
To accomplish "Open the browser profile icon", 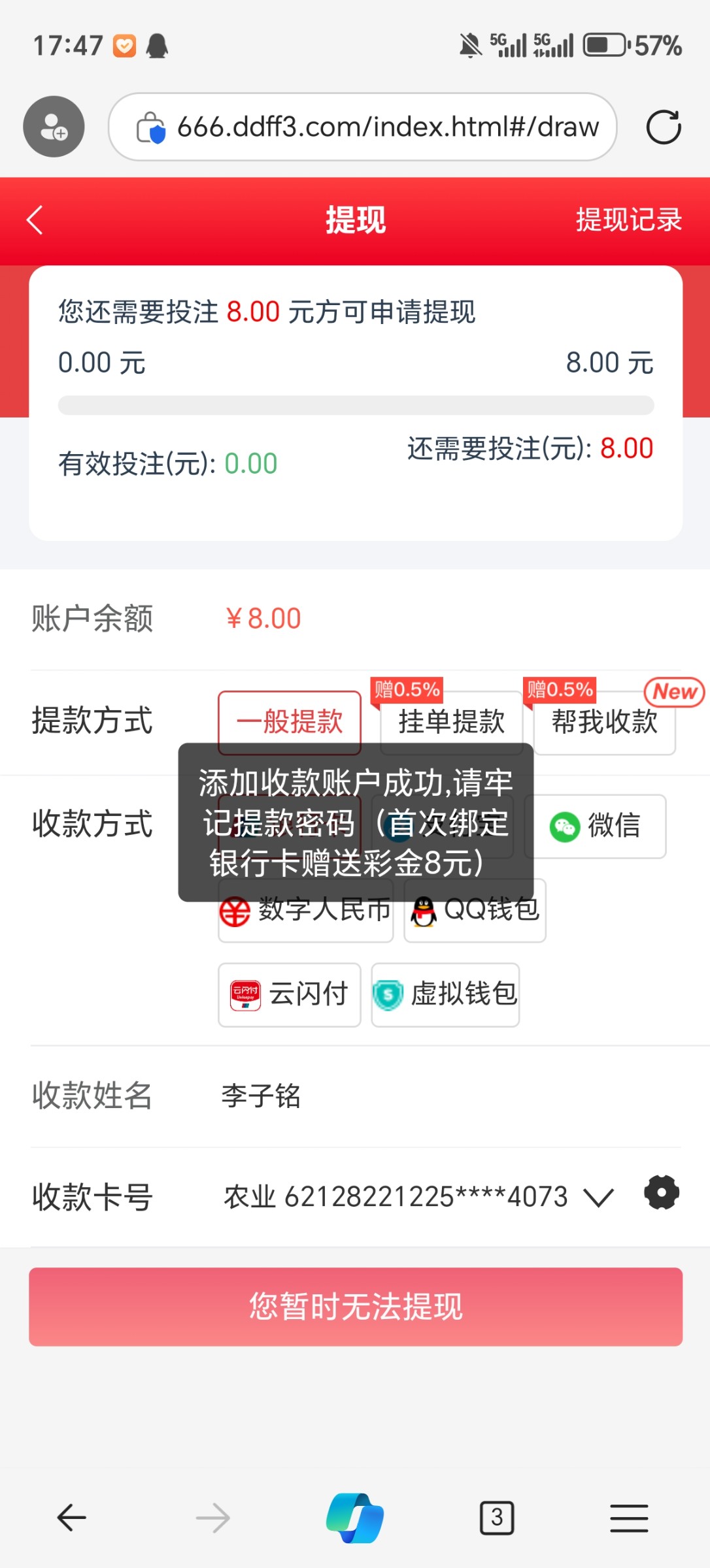I will (54, 127).
